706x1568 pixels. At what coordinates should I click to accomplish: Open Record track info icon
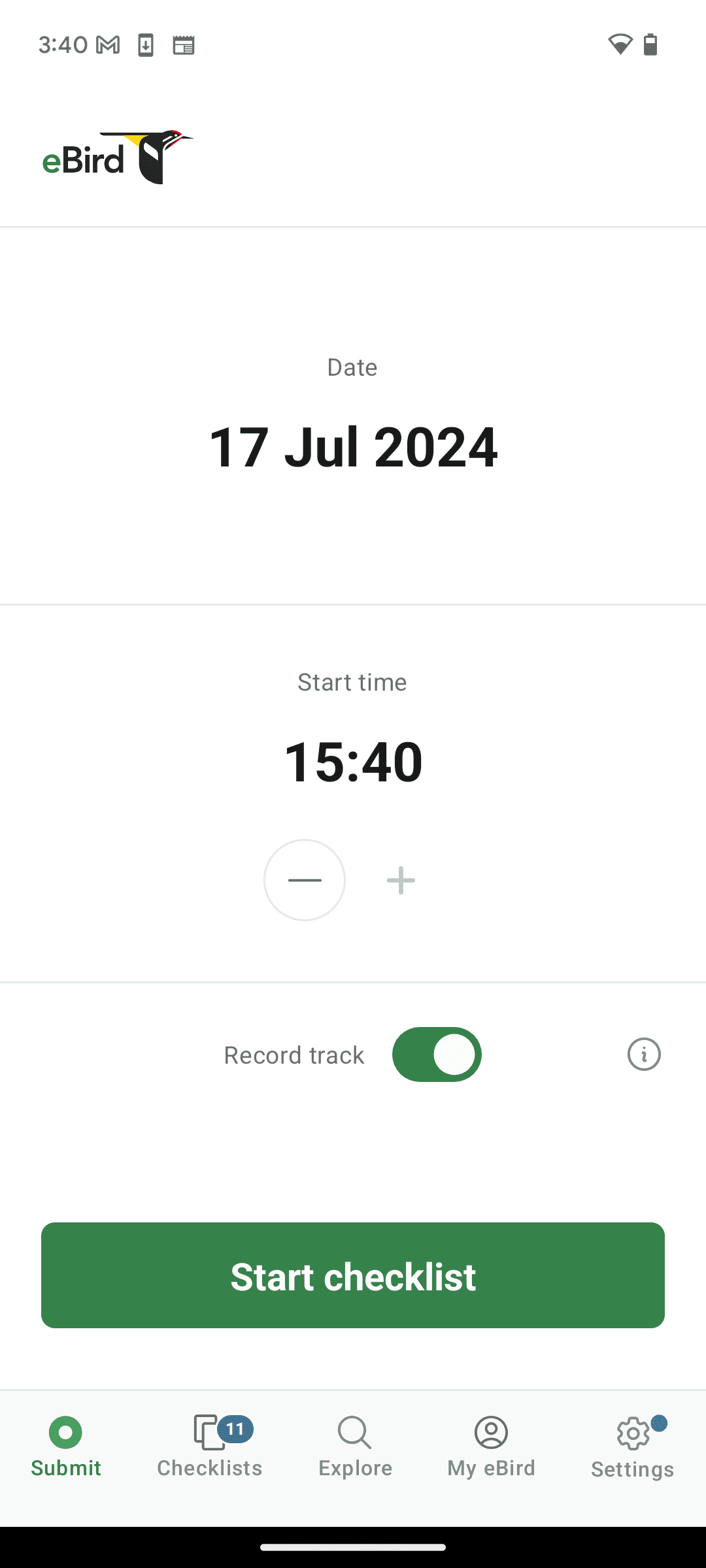[x=644, y=1054]
